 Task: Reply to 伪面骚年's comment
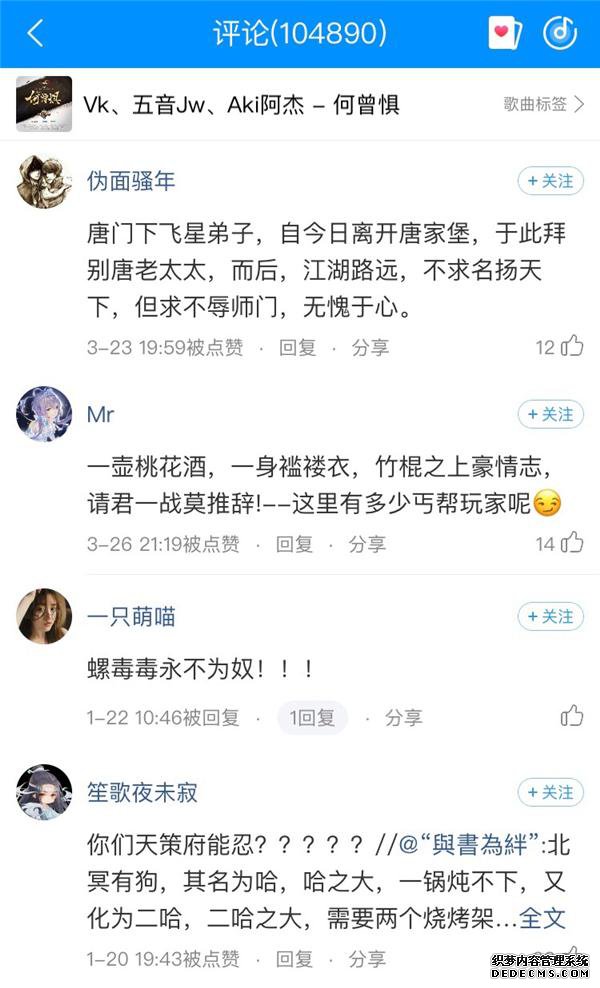coord(298,348)
